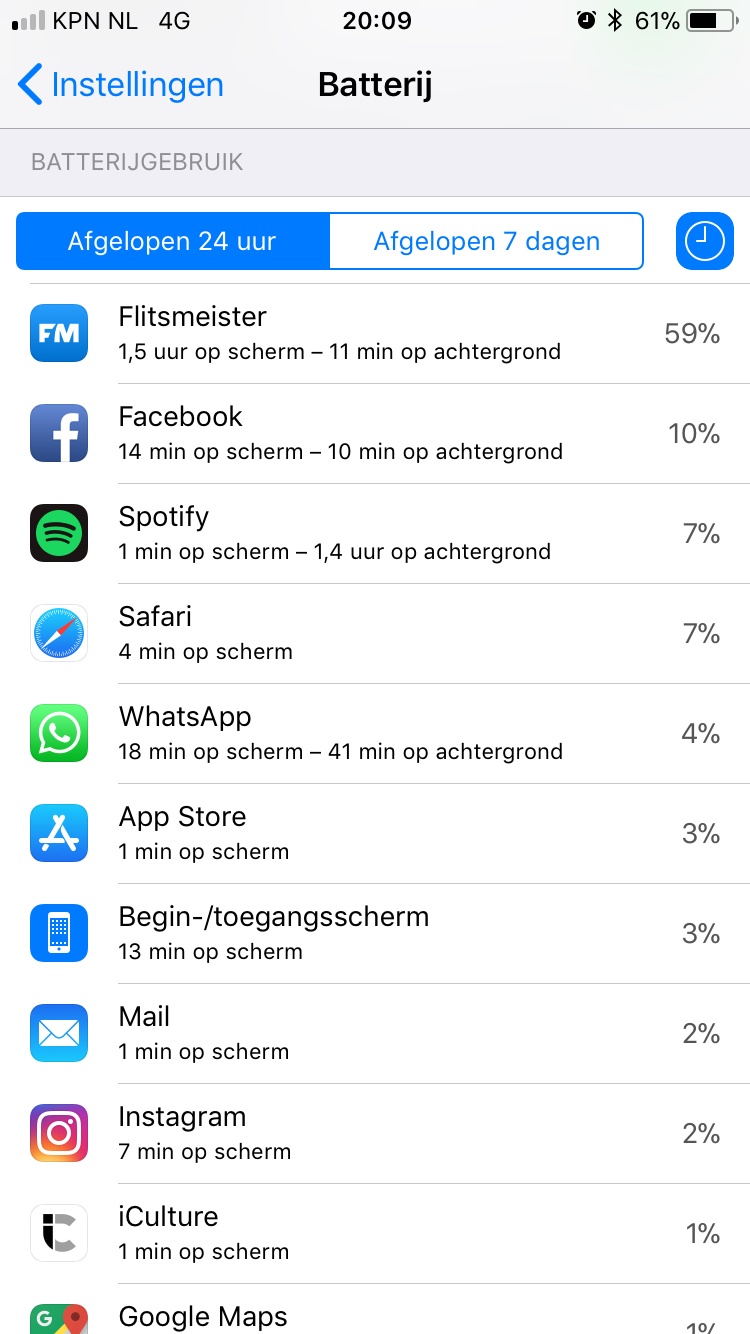750x1334 pixels.
Task: Tap the WhatsApp battery usage row
Action: point(375,734)
